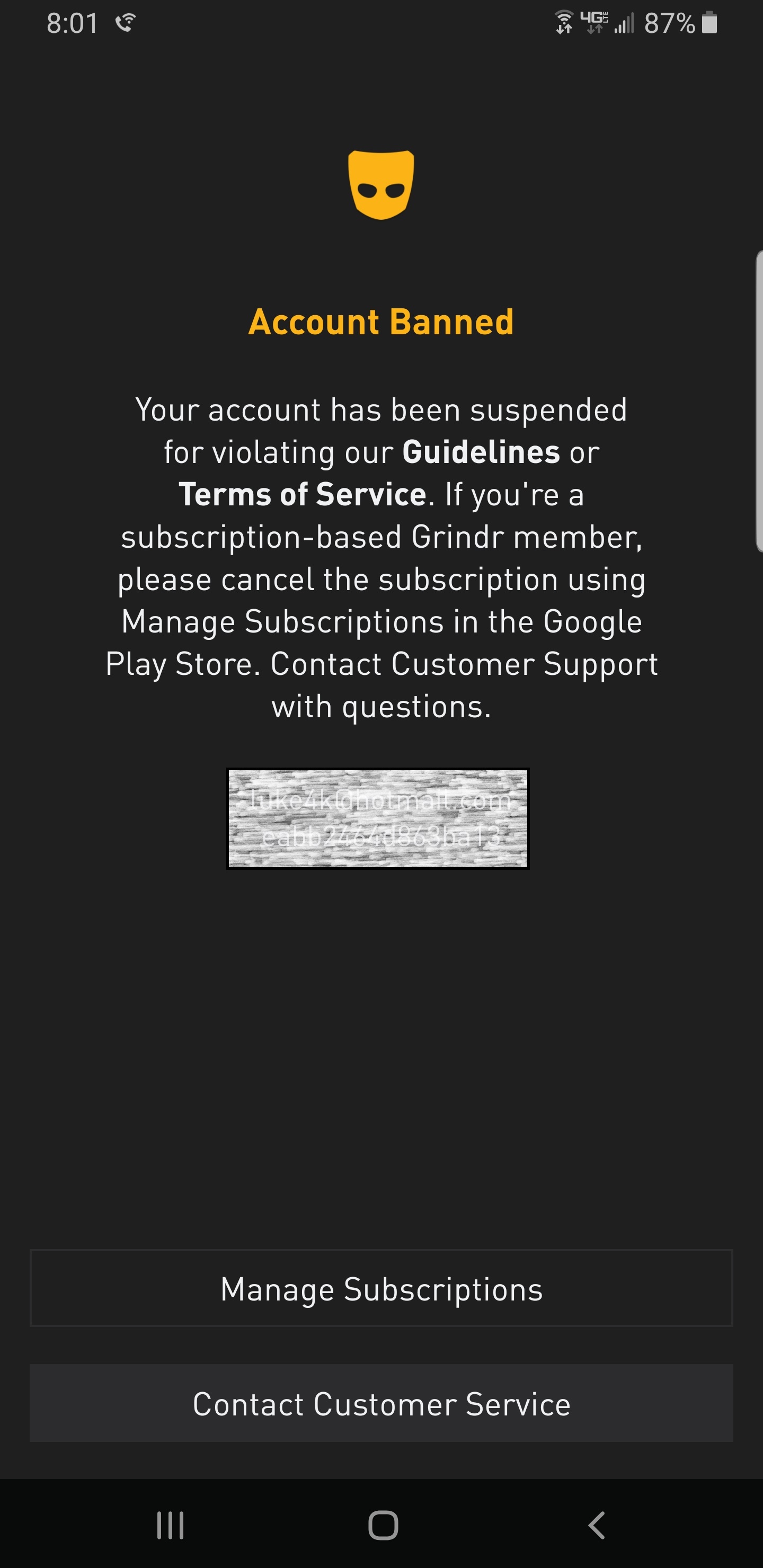The image size is (763, 1568).
Task: Open the Guidelines link
Action: (481, 452)
